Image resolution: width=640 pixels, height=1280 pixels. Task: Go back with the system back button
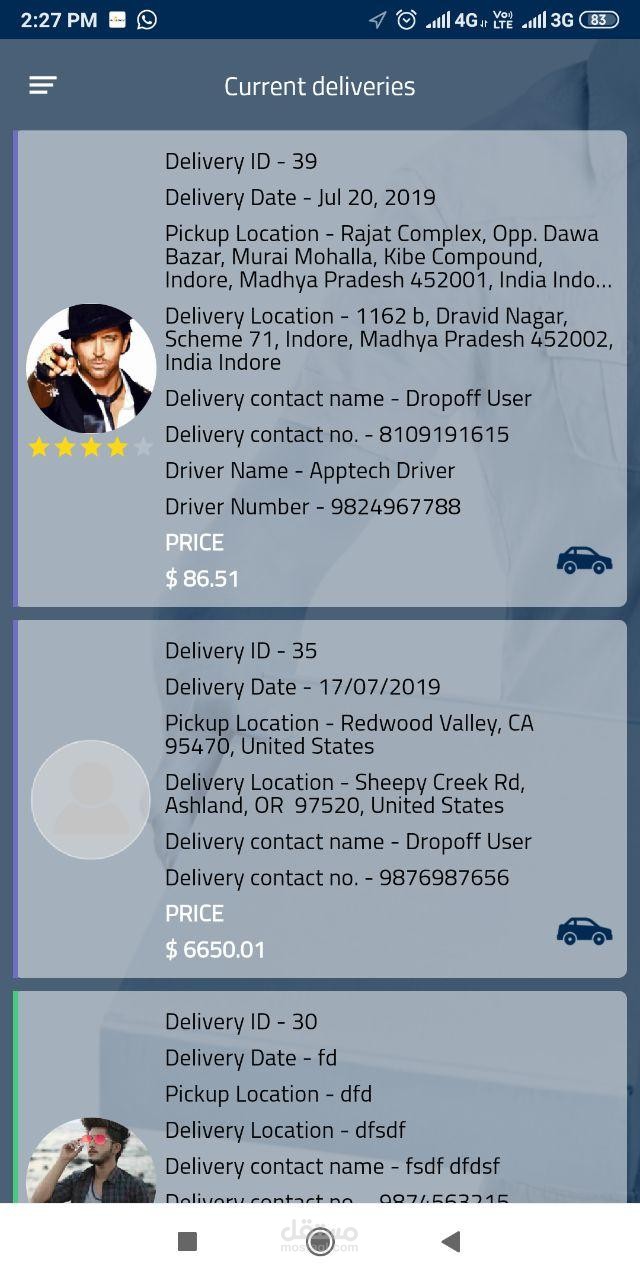(451, 1242)
